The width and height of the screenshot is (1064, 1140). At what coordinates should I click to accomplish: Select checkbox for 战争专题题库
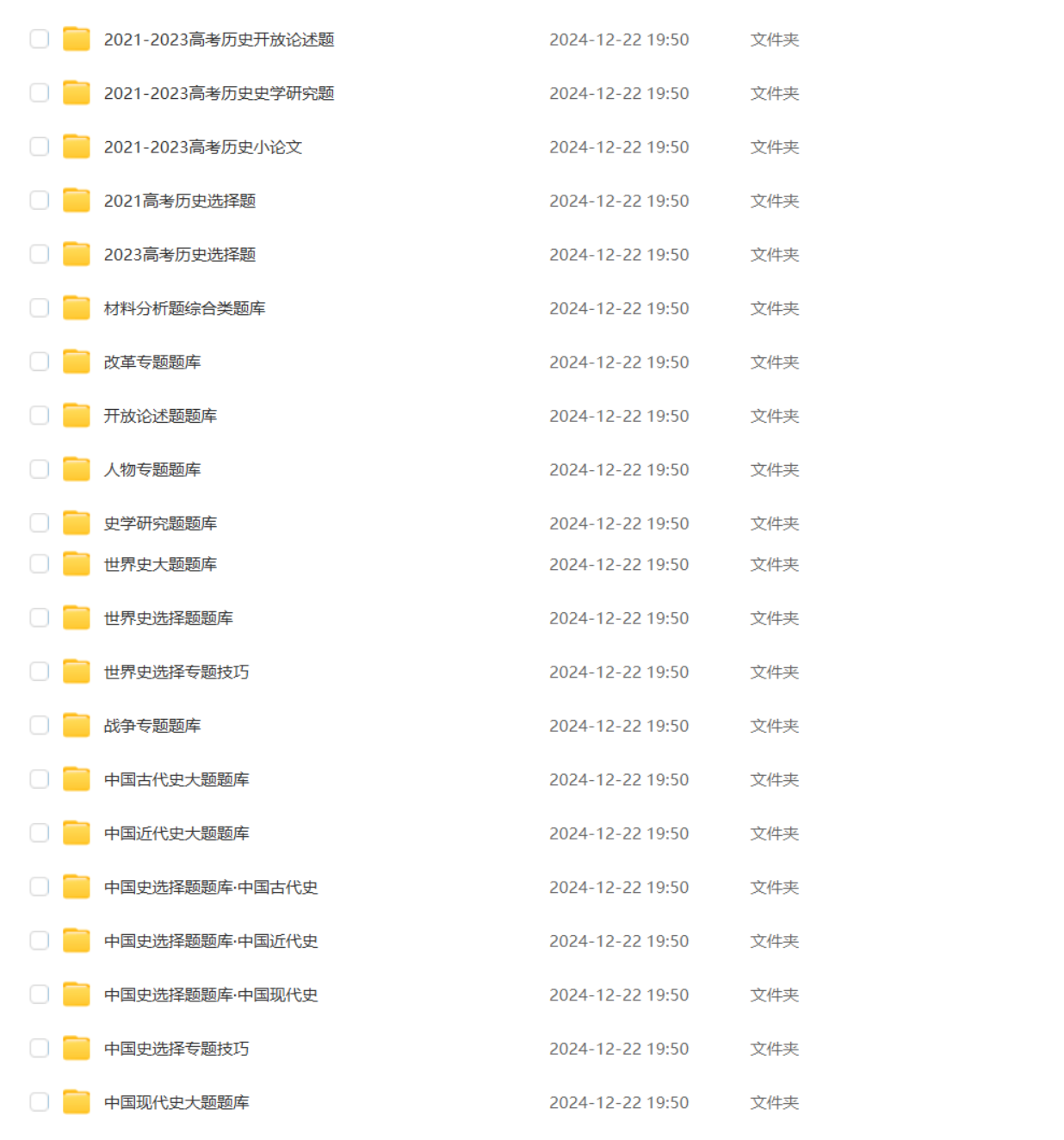click(40, 726)
